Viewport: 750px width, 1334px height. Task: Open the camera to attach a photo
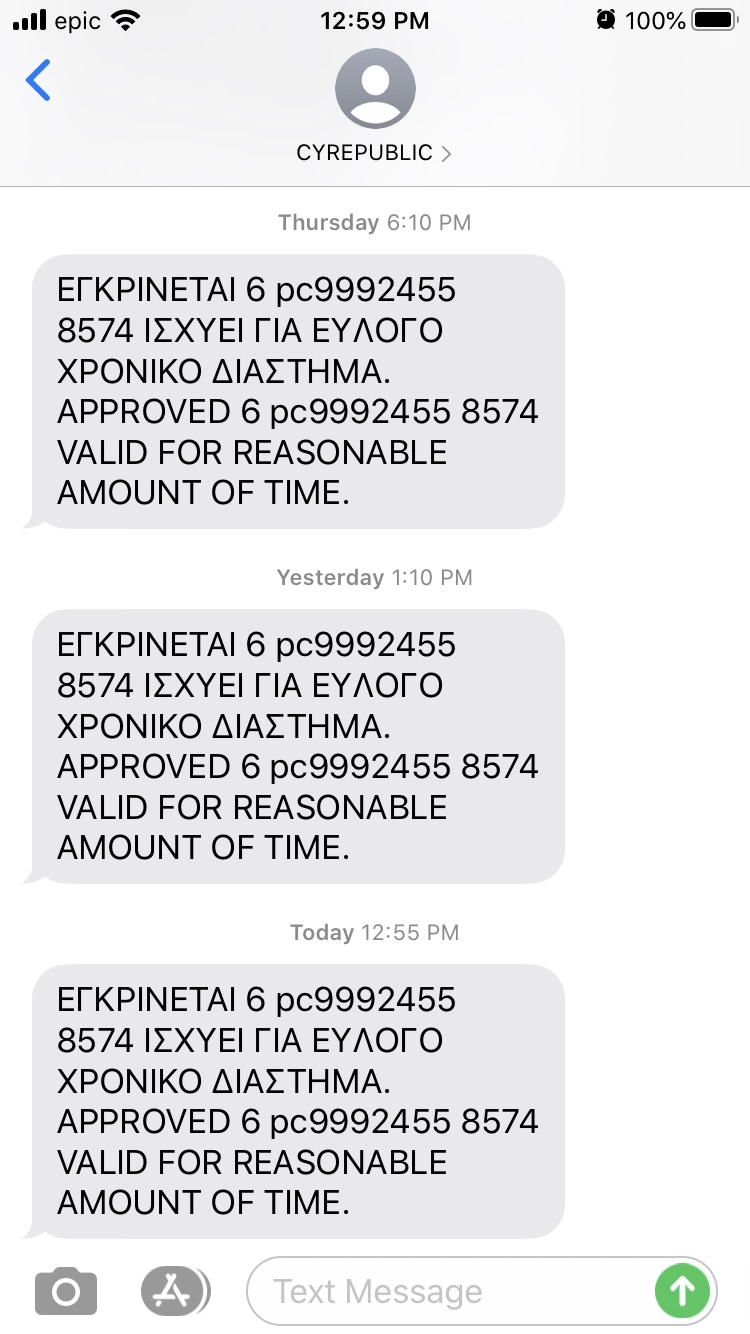66,1291
